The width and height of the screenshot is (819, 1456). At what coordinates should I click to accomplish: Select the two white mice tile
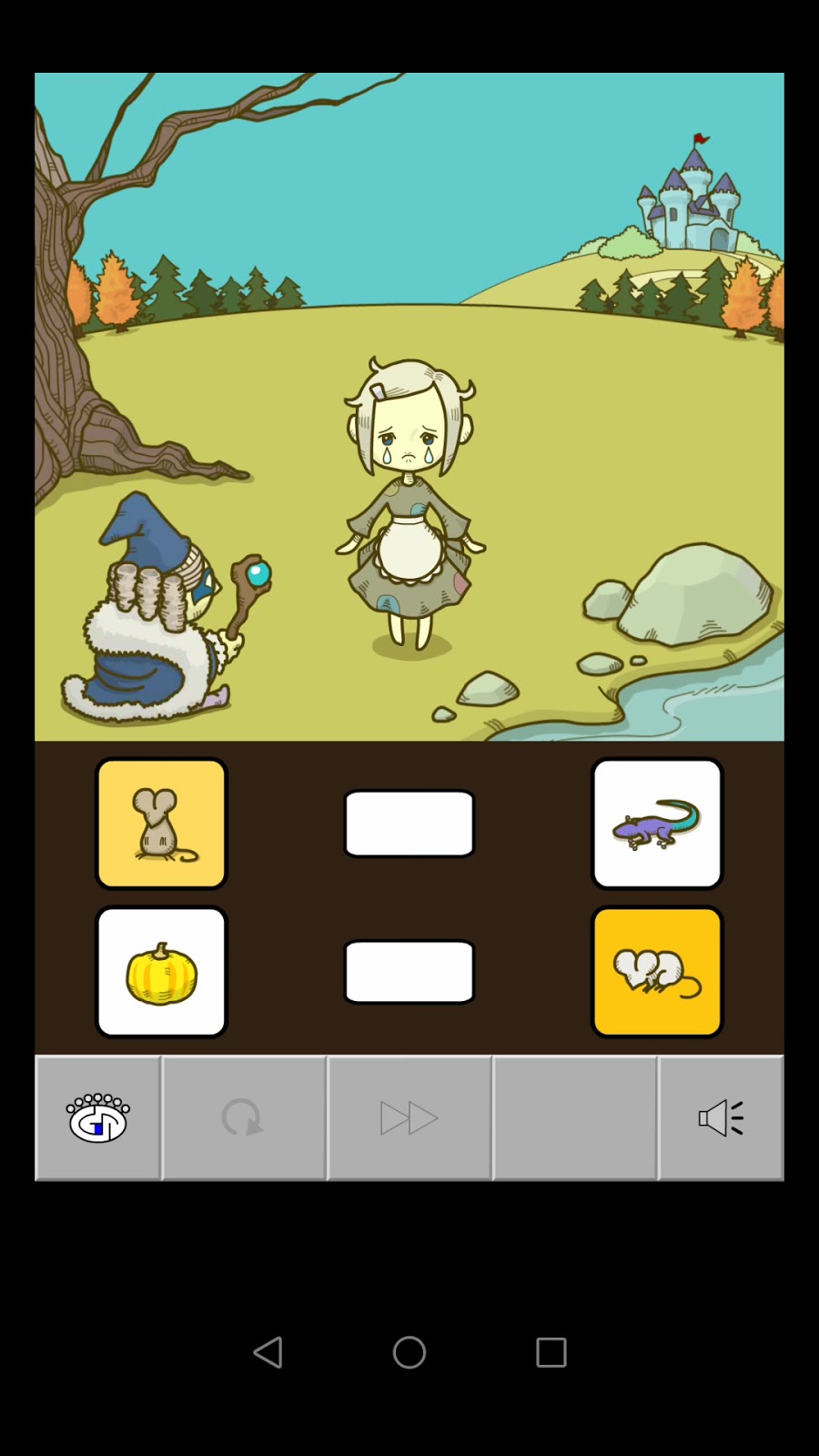(x=657, y=972)
